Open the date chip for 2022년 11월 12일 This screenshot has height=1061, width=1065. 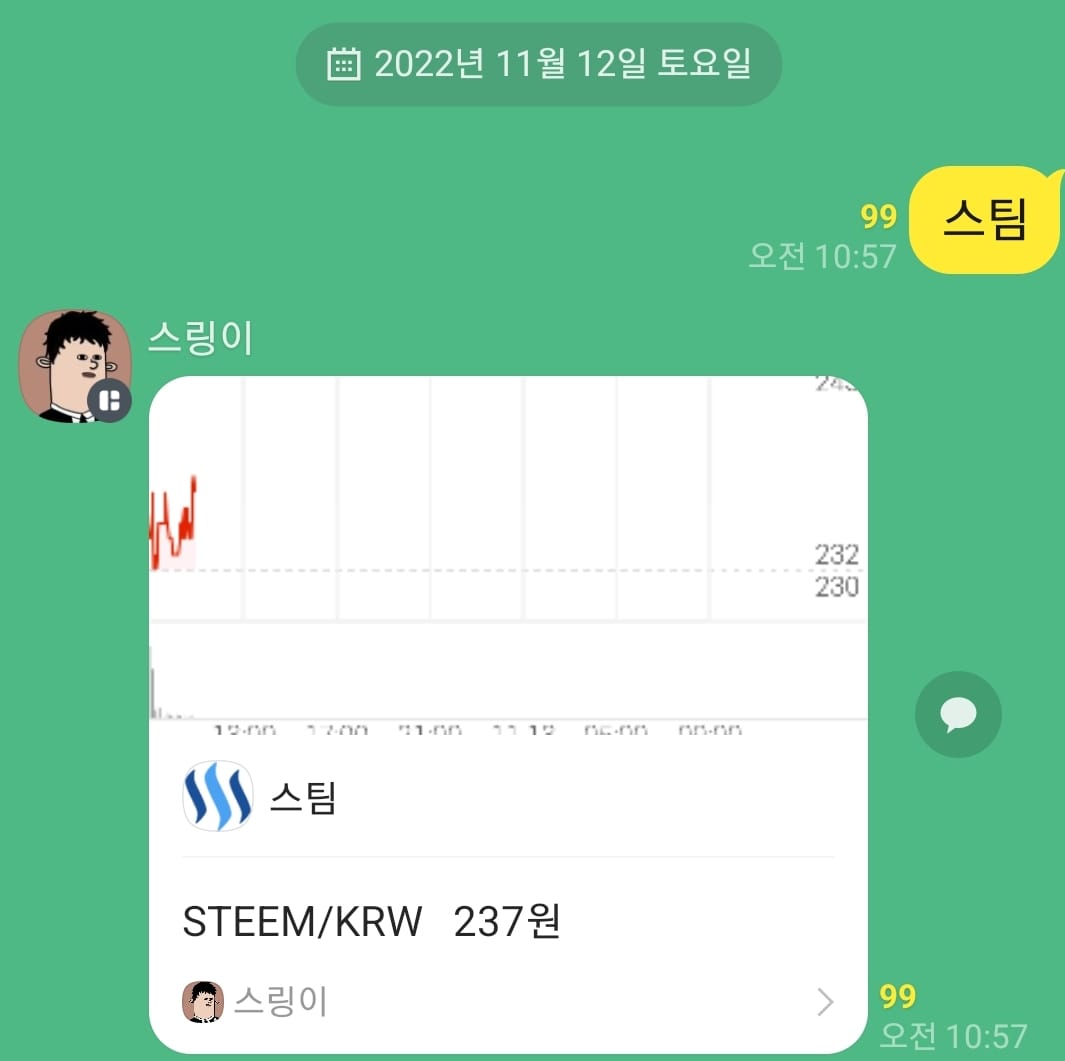pos(539,65)
